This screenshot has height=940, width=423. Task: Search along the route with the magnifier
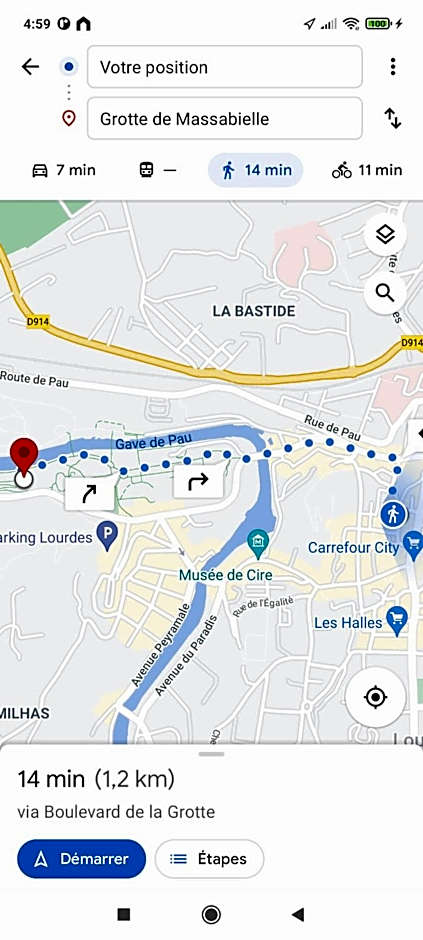(x=385, y=293)
